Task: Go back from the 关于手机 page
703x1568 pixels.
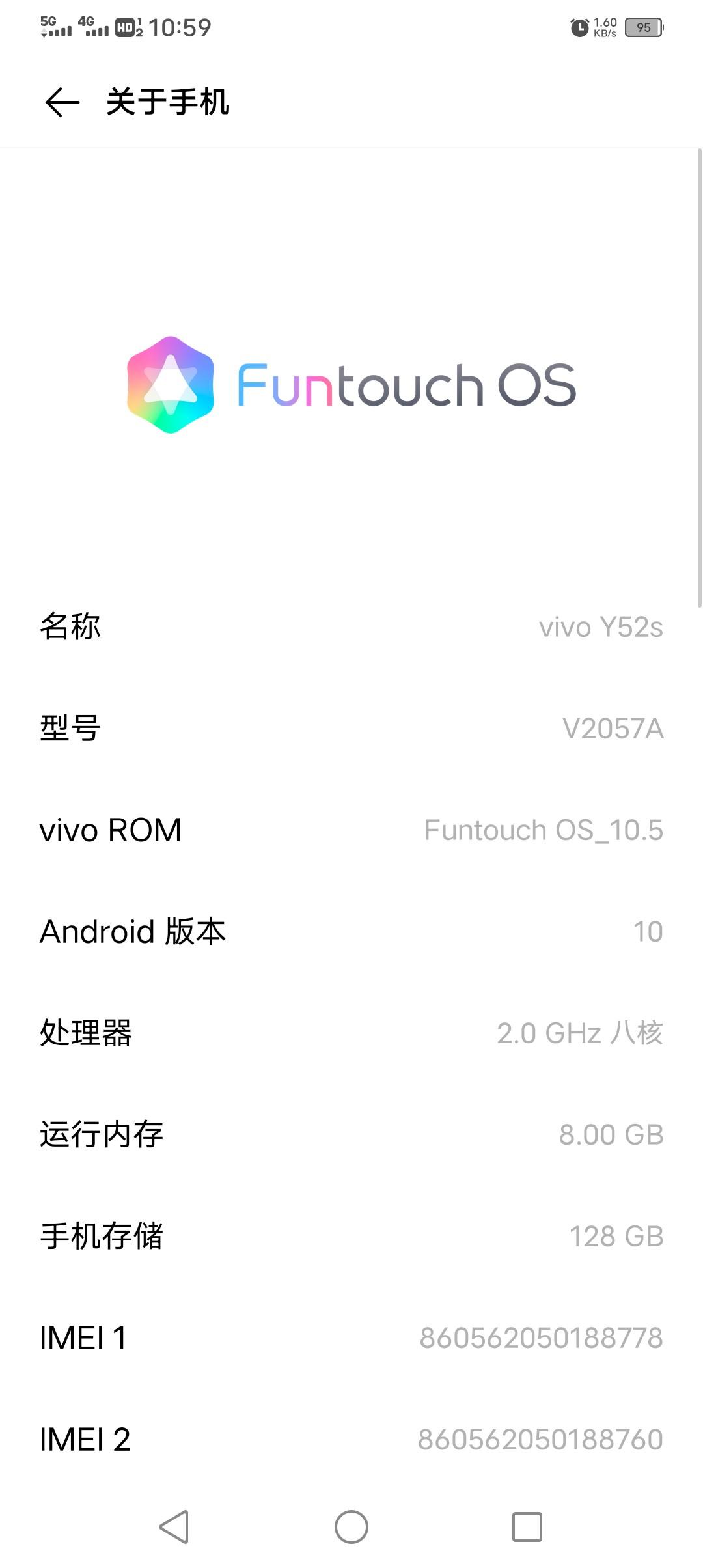Action: (x=62, y=102)
